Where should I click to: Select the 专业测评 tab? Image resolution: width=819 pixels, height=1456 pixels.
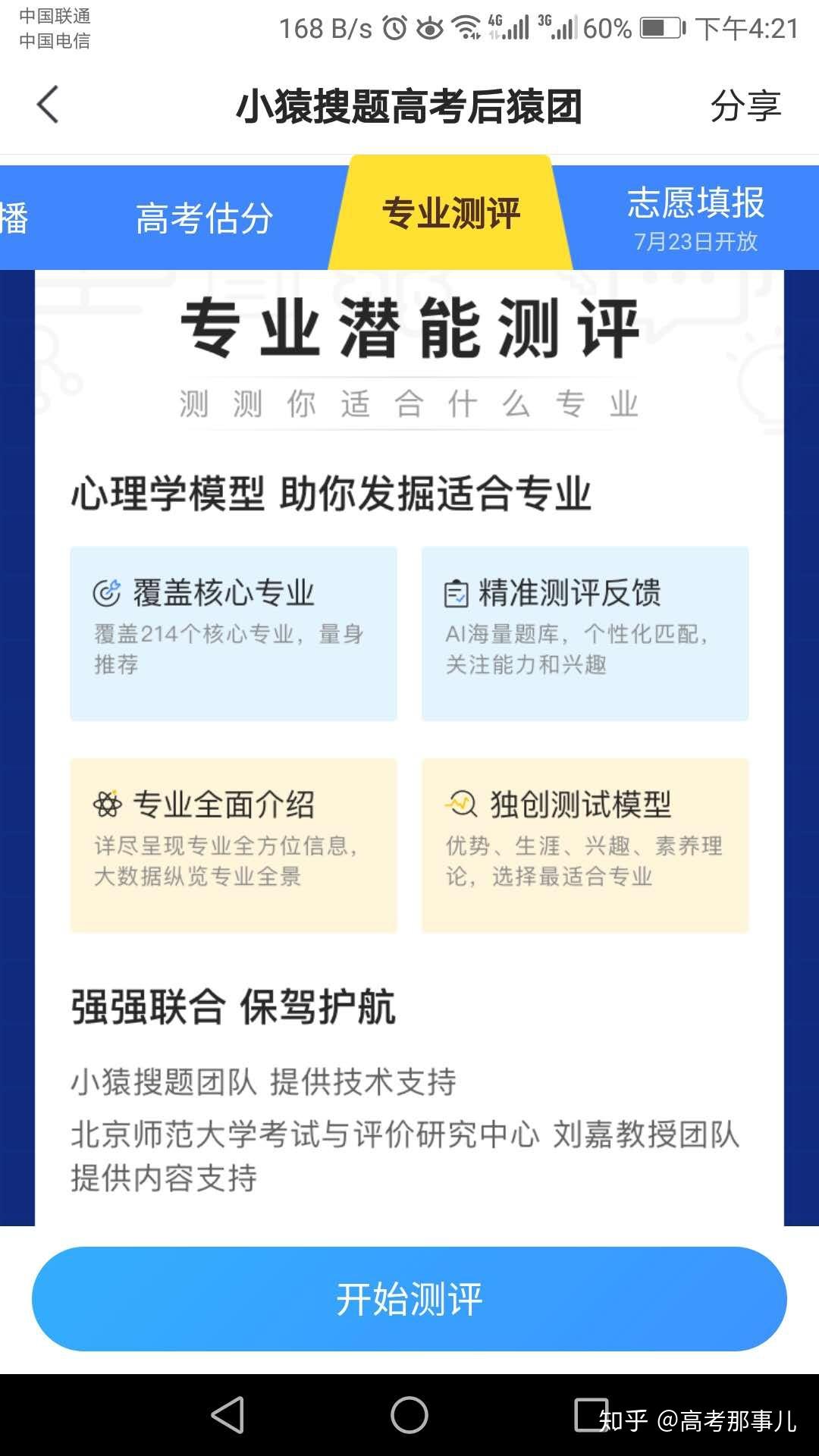450,214
